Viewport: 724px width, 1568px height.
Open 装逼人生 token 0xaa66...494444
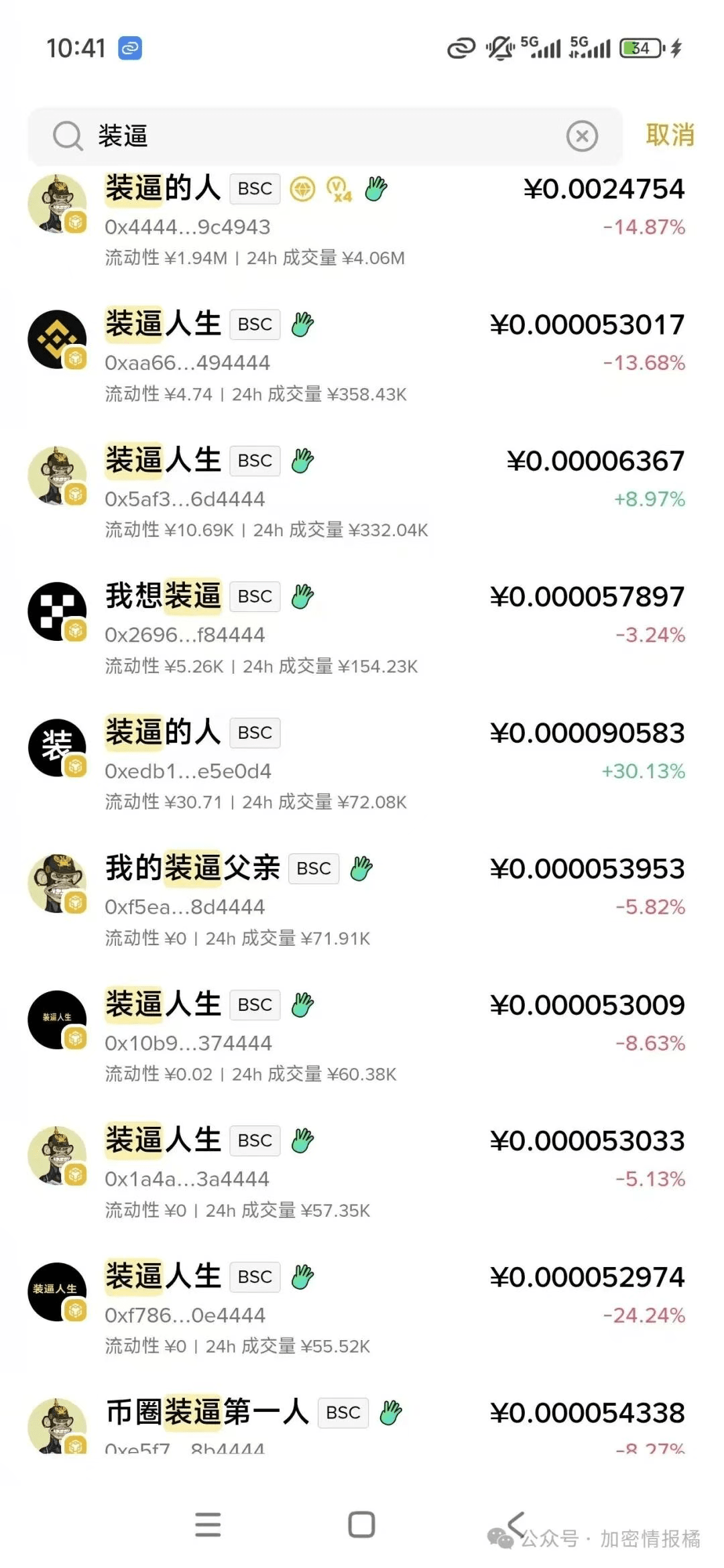(355, 356)
